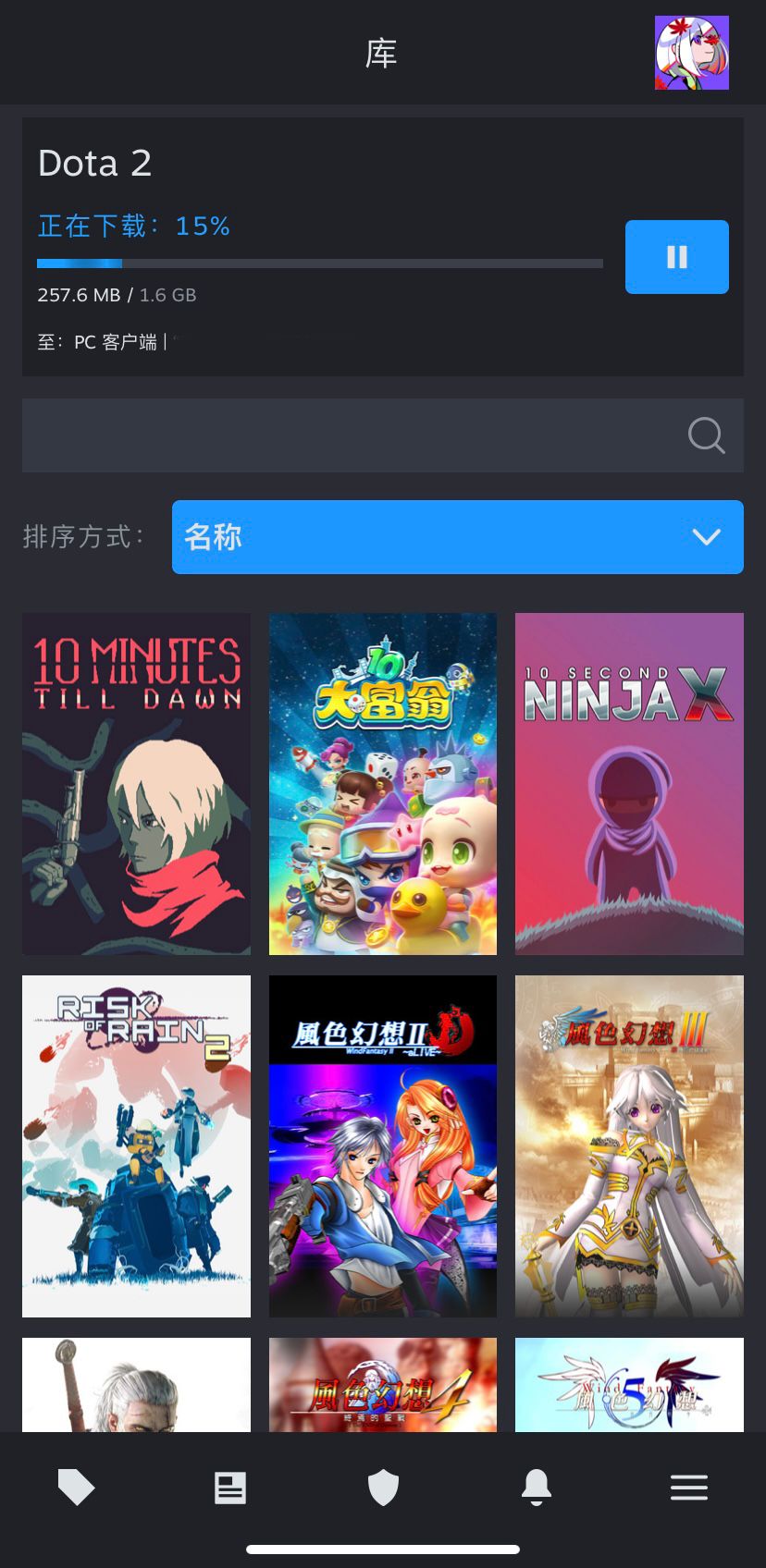Open the Risk of Rain 2 cover
The height and width of the screenshot is (1568, 766).
point(136,1145)
